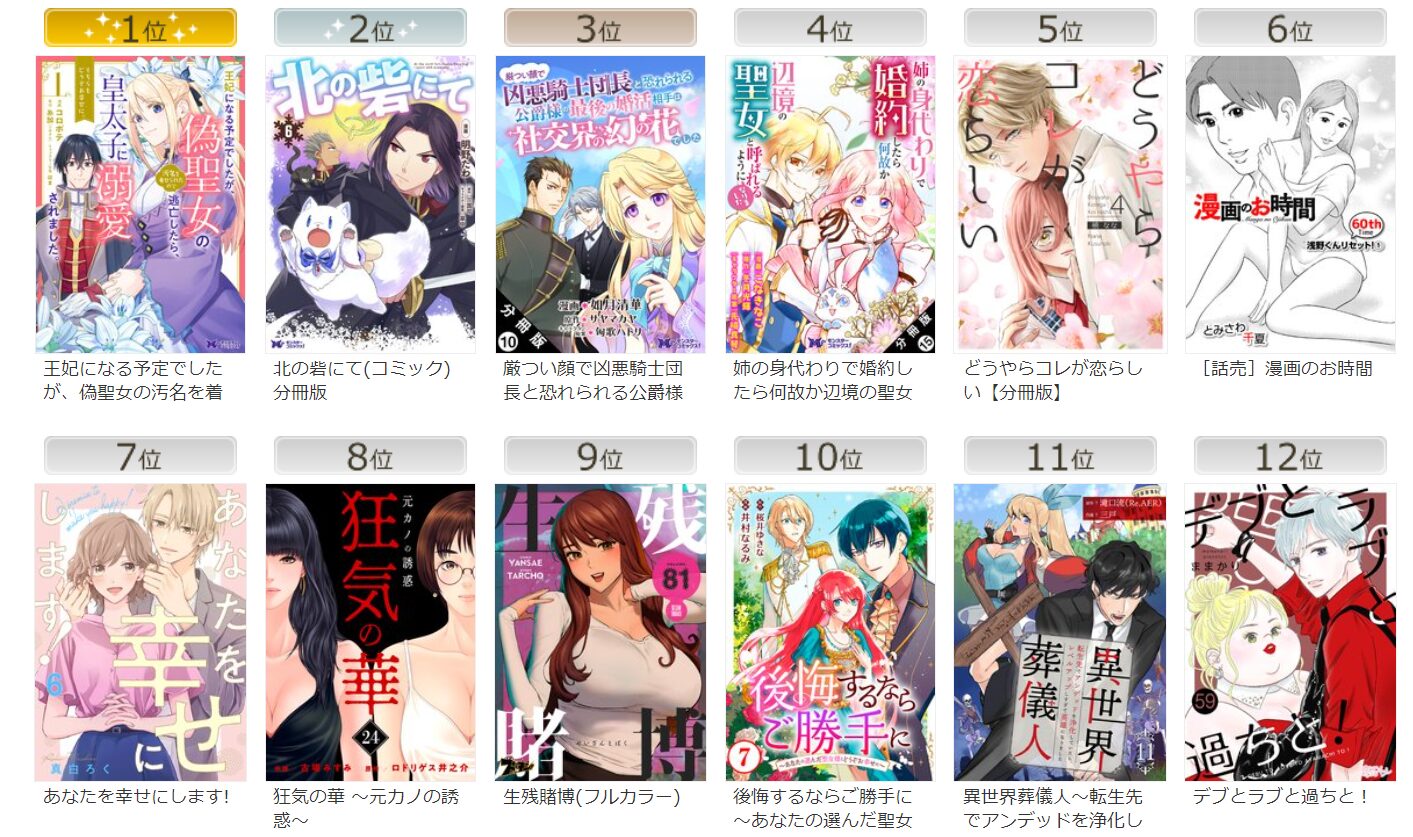Open 後悔するならご勝手に cover

pos(830,632)
